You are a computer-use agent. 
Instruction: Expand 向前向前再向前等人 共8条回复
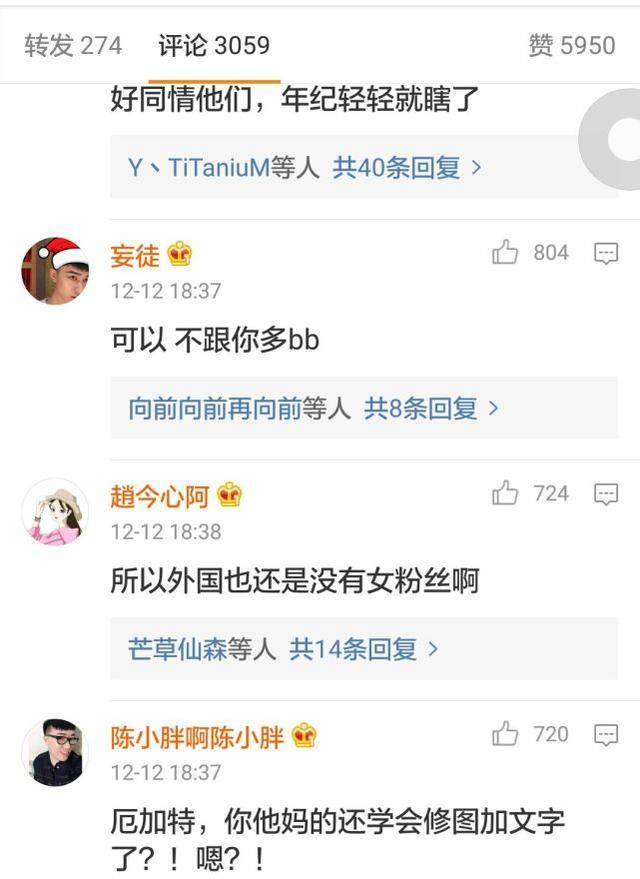click(x=313, y=408)
